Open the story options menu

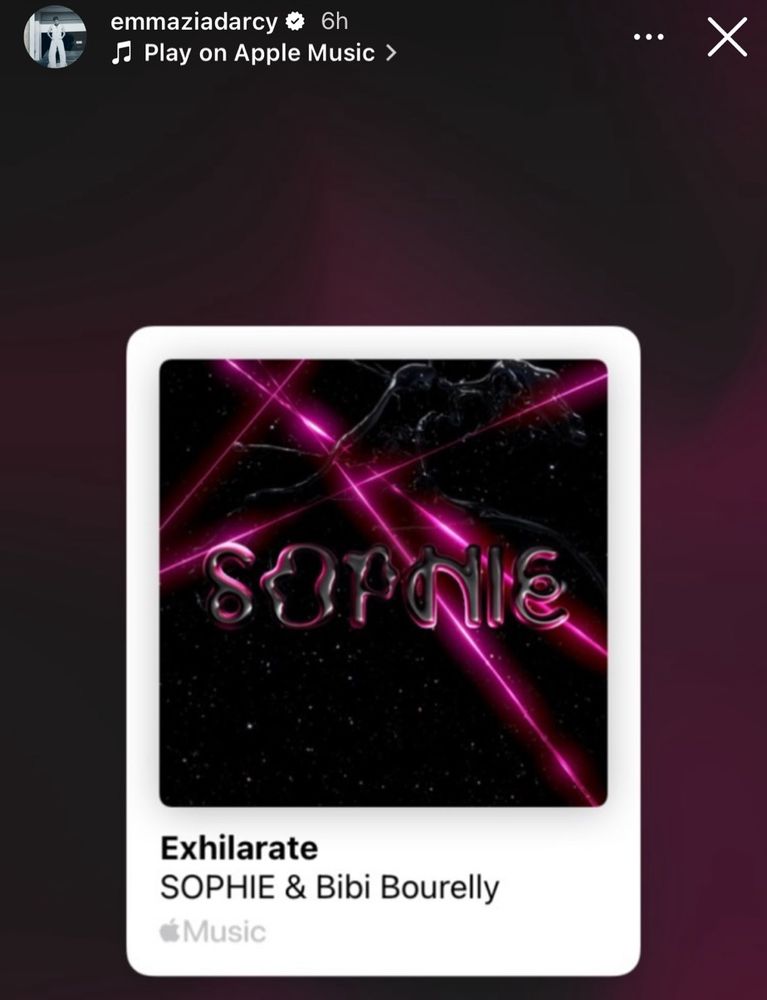pos(649,37)
